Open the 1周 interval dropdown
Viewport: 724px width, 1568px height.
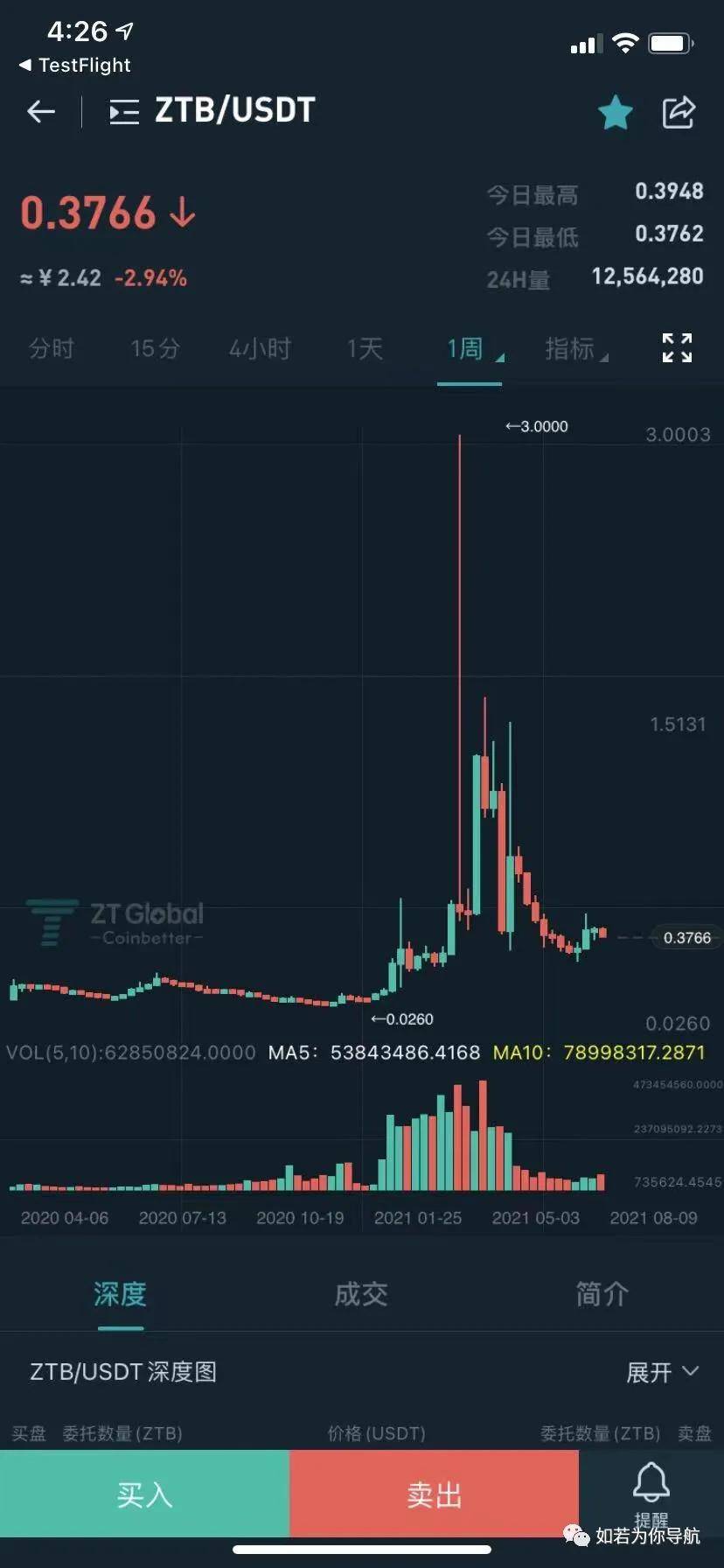[x=470, y=349]
